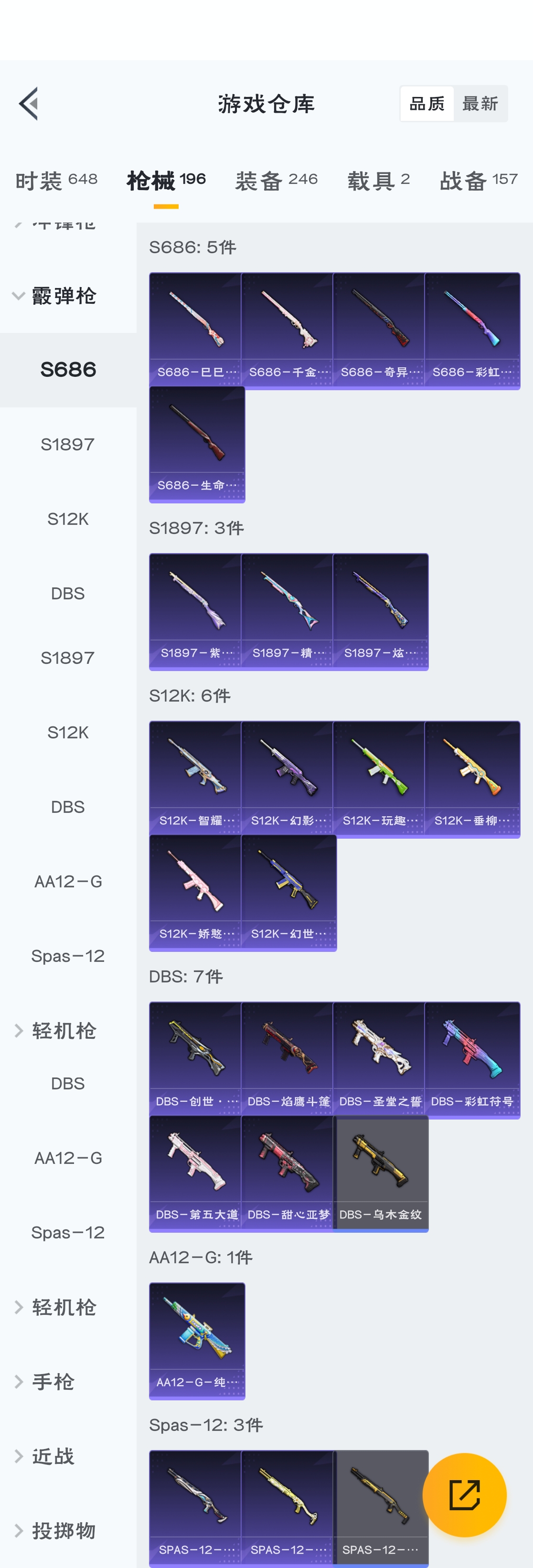Sort by 品质
Image resolution: width=533 pixels, height=1568 pixels.
pos(426,104)
